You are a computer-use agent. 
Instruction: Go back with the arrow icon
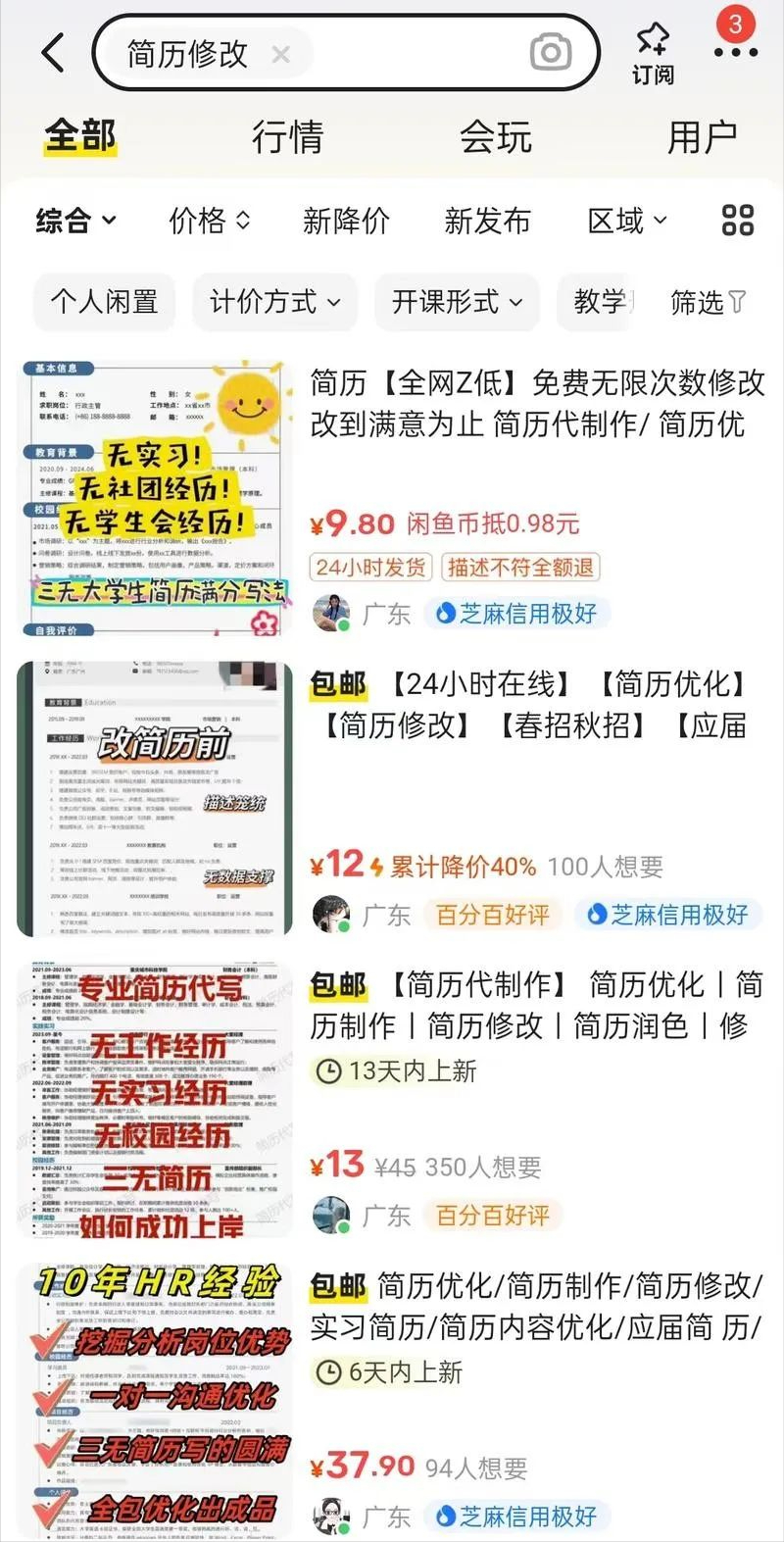[x=54, y=53]
